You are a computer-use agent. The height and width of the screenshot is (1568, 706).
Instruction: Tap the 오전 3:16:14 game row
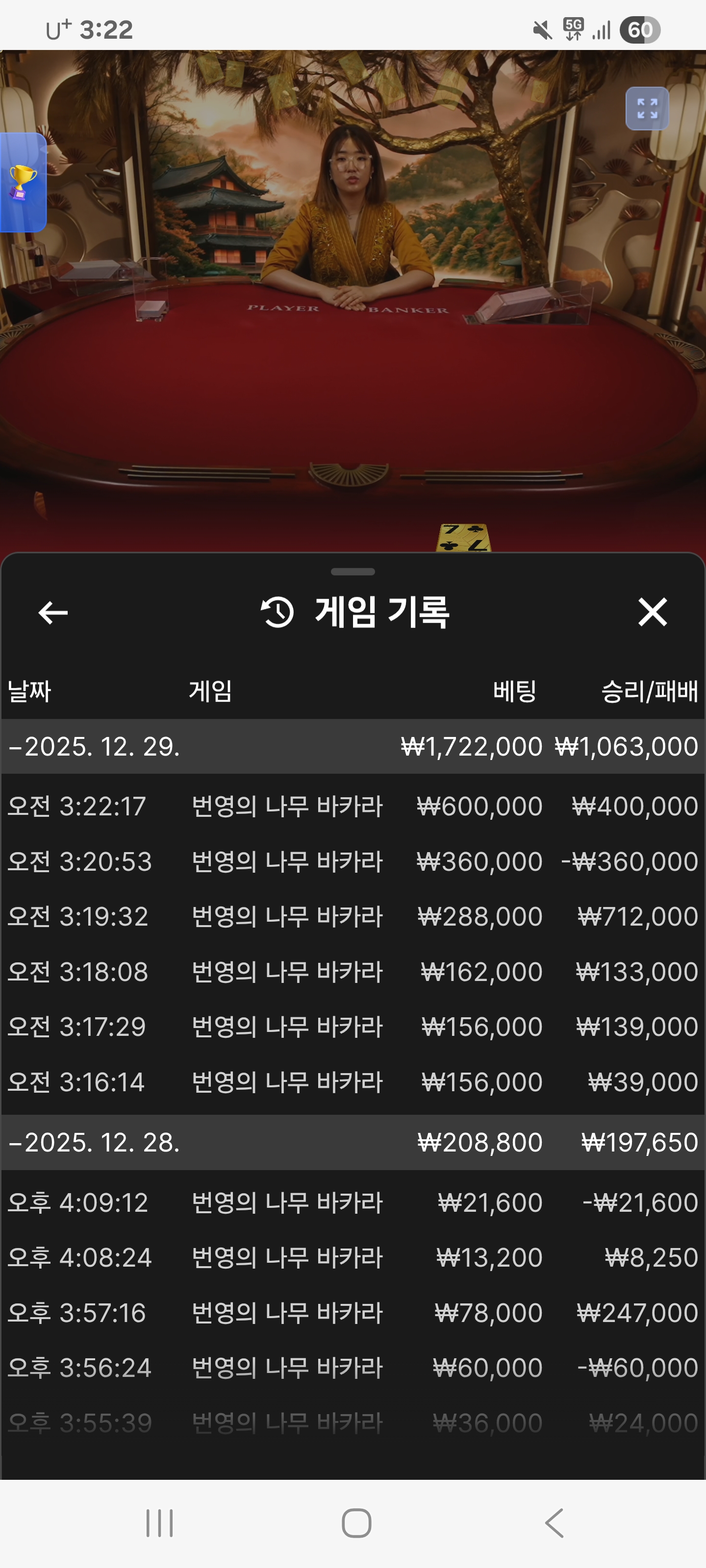[x=353, y=1081]
